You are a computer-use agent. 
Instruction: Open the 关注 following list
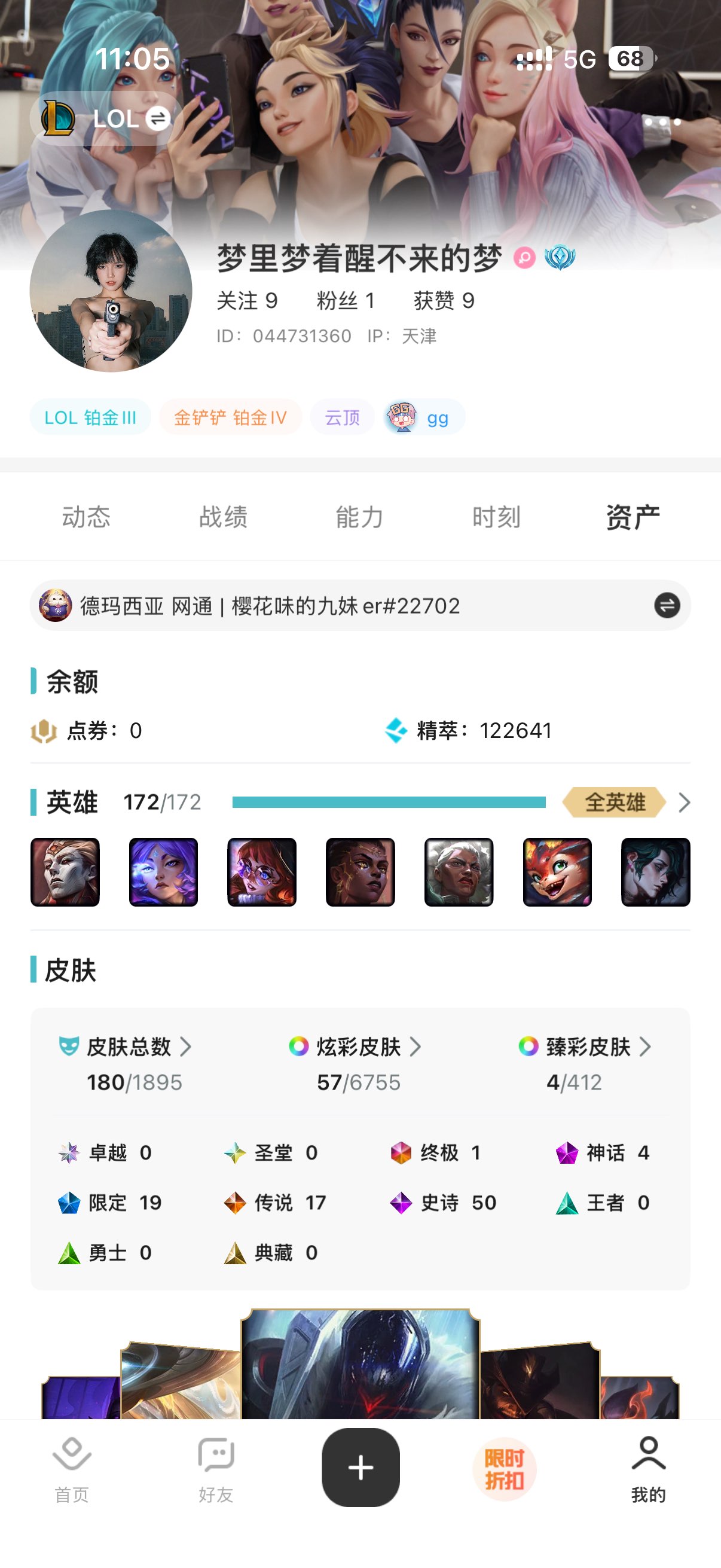pyautogui.click(x=247, y=301)
